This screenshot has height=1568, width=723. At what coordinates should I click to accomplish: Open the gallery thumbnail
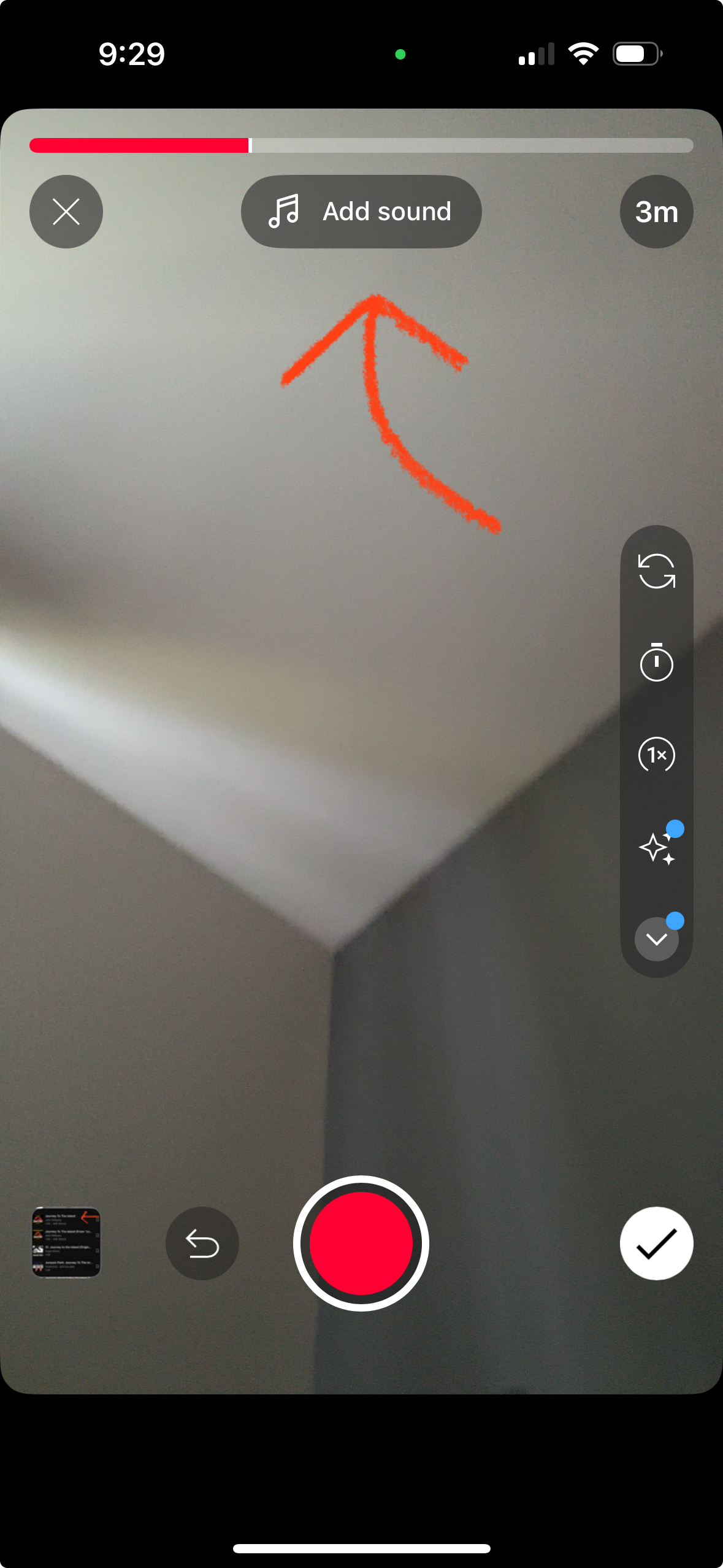point(66,1243)
